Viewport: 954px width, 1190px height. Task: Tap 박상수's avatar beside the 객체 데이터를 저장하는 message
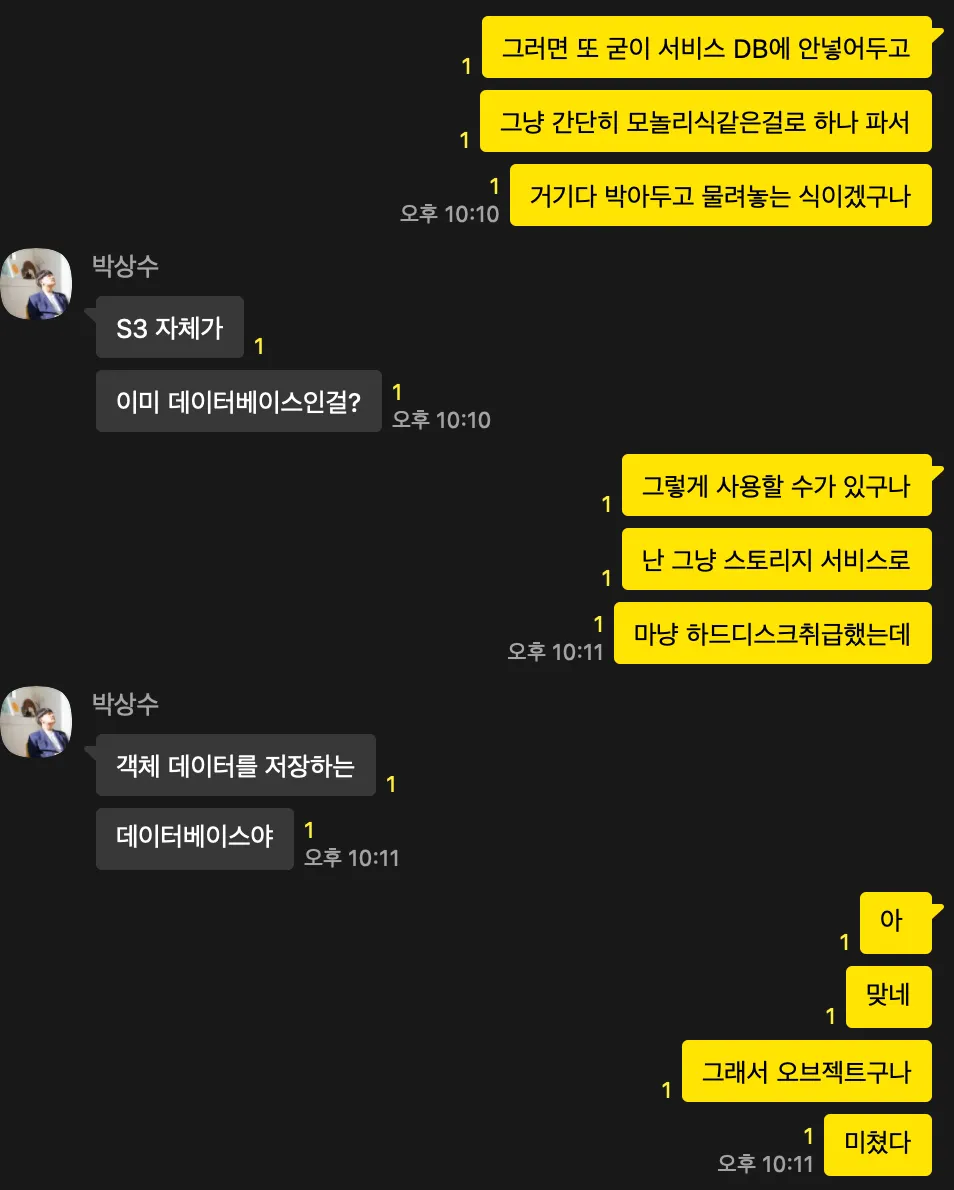point(36,722)
